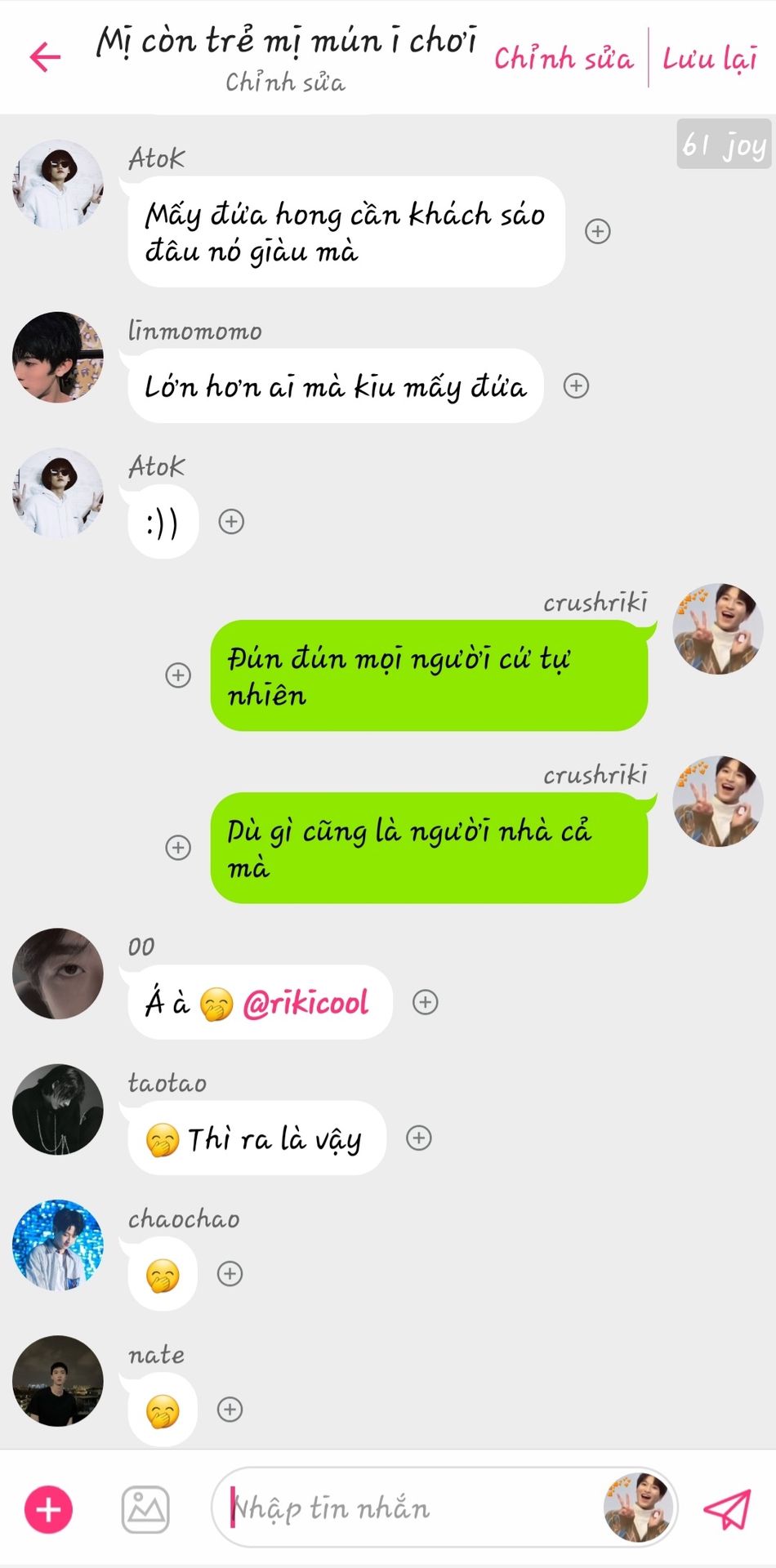Tap the "@rikicool" mention
Image resolution: width=776 pixels, height=1568 pixels.
click(x=305, y=1002)
